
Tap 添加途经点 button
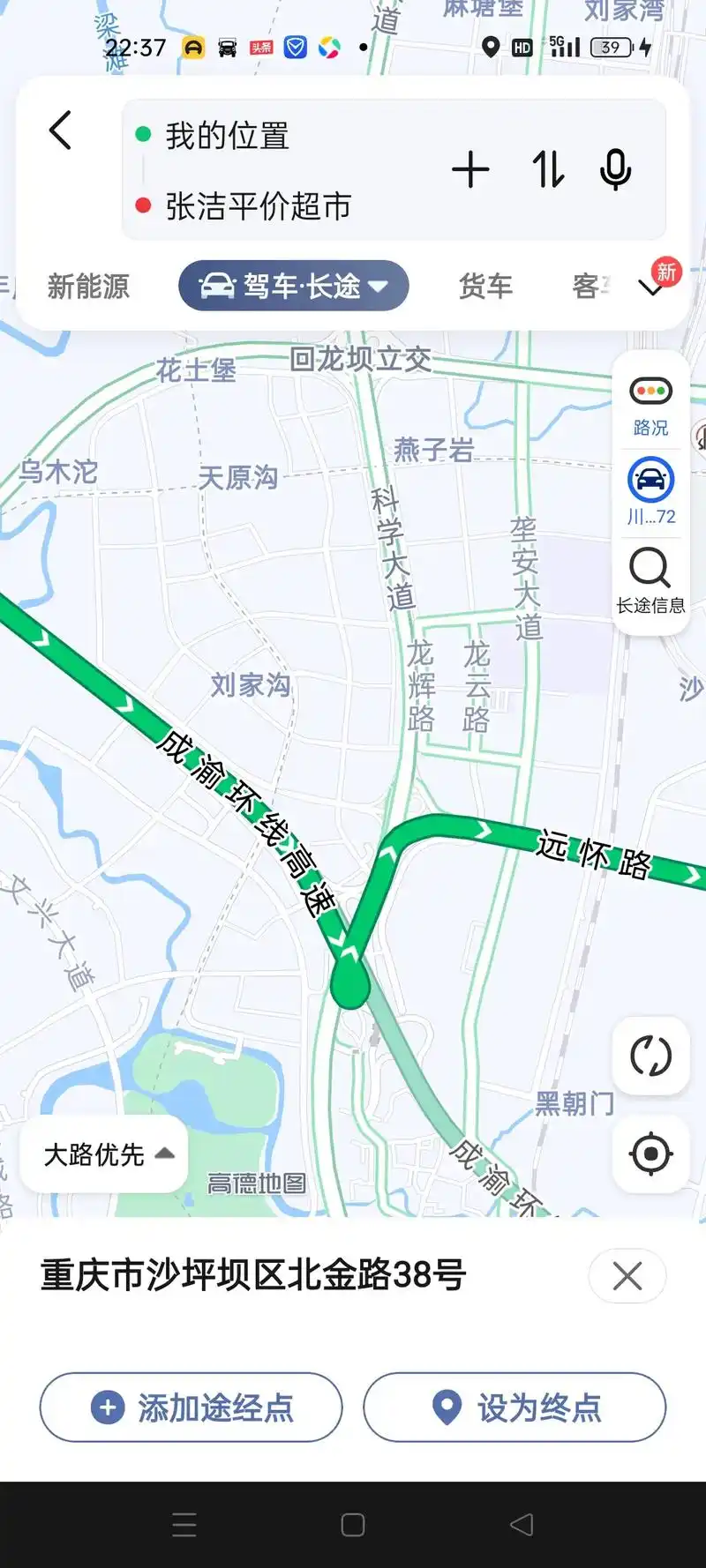tap(192, 1407)
